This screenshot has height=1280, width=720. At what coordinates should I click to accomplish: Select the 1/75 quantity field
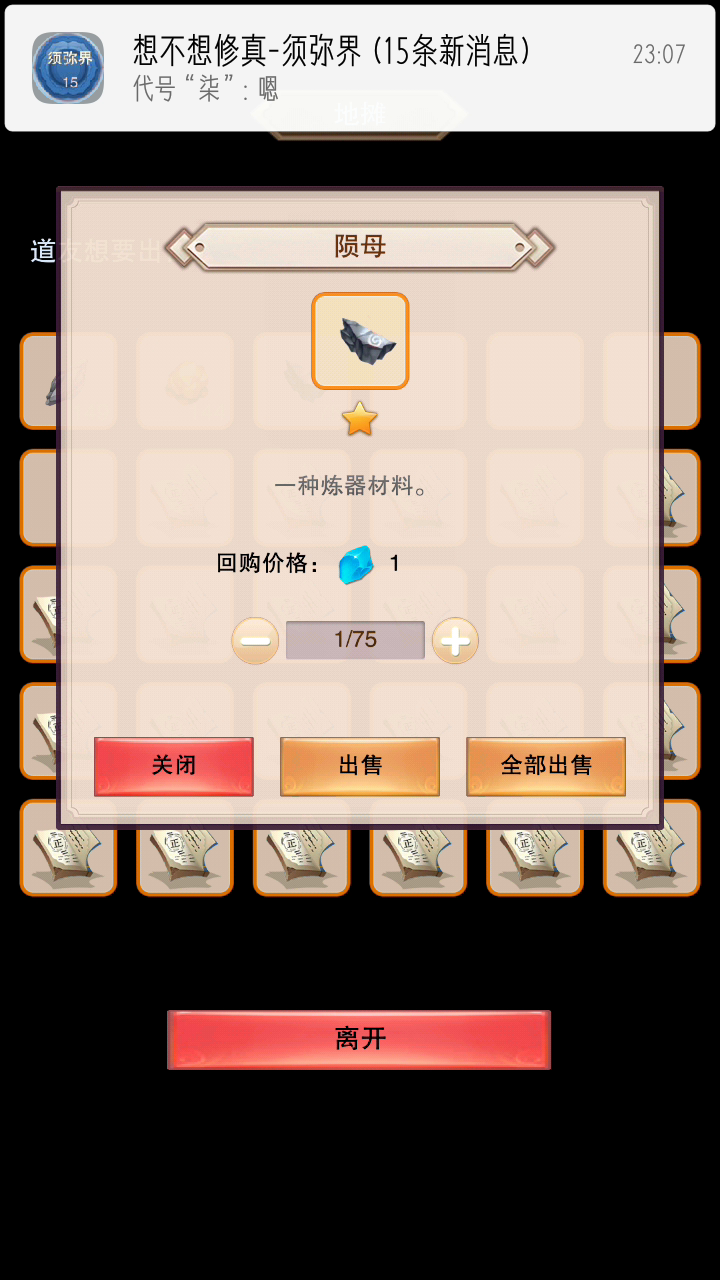tap(355, 640)
